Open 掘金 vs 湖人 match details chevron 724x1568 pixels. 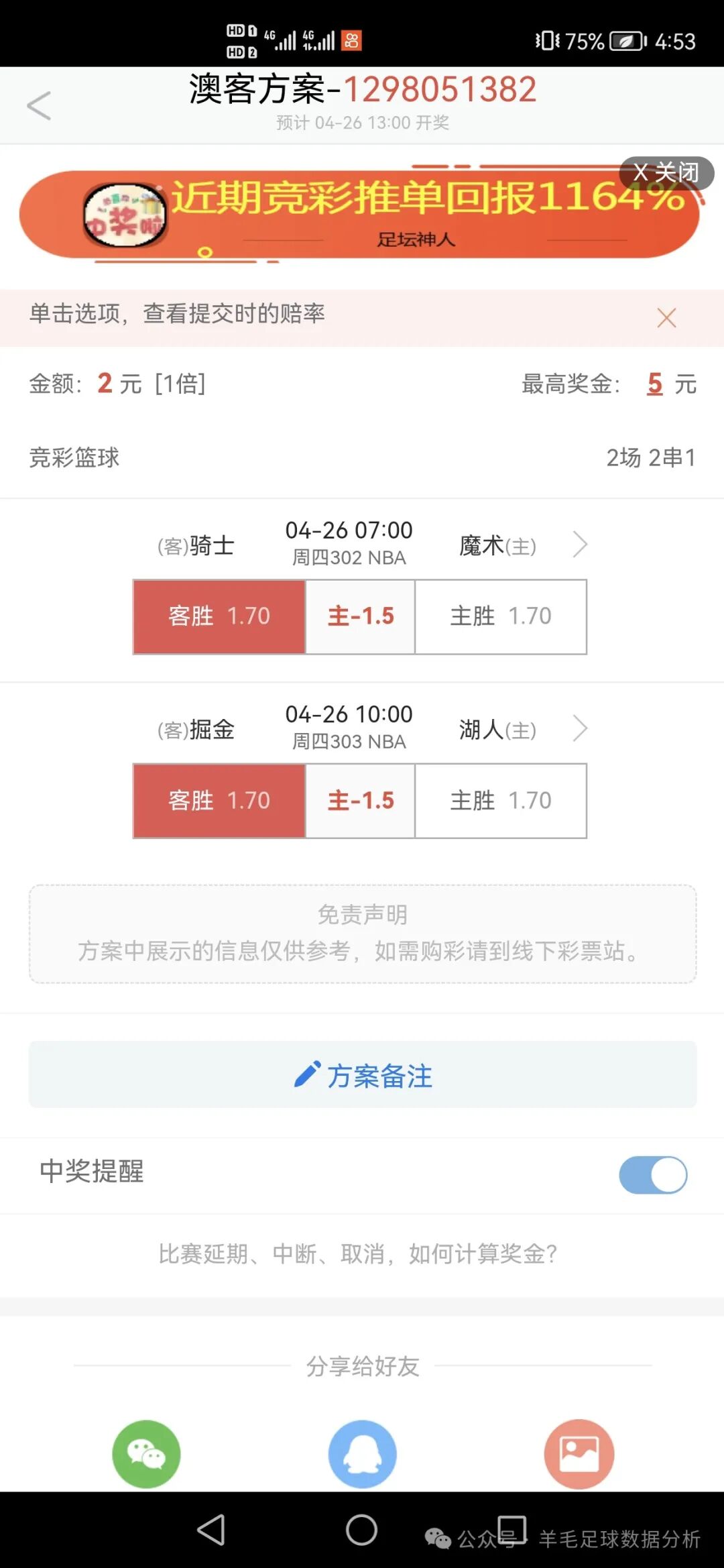pos(581,728)
